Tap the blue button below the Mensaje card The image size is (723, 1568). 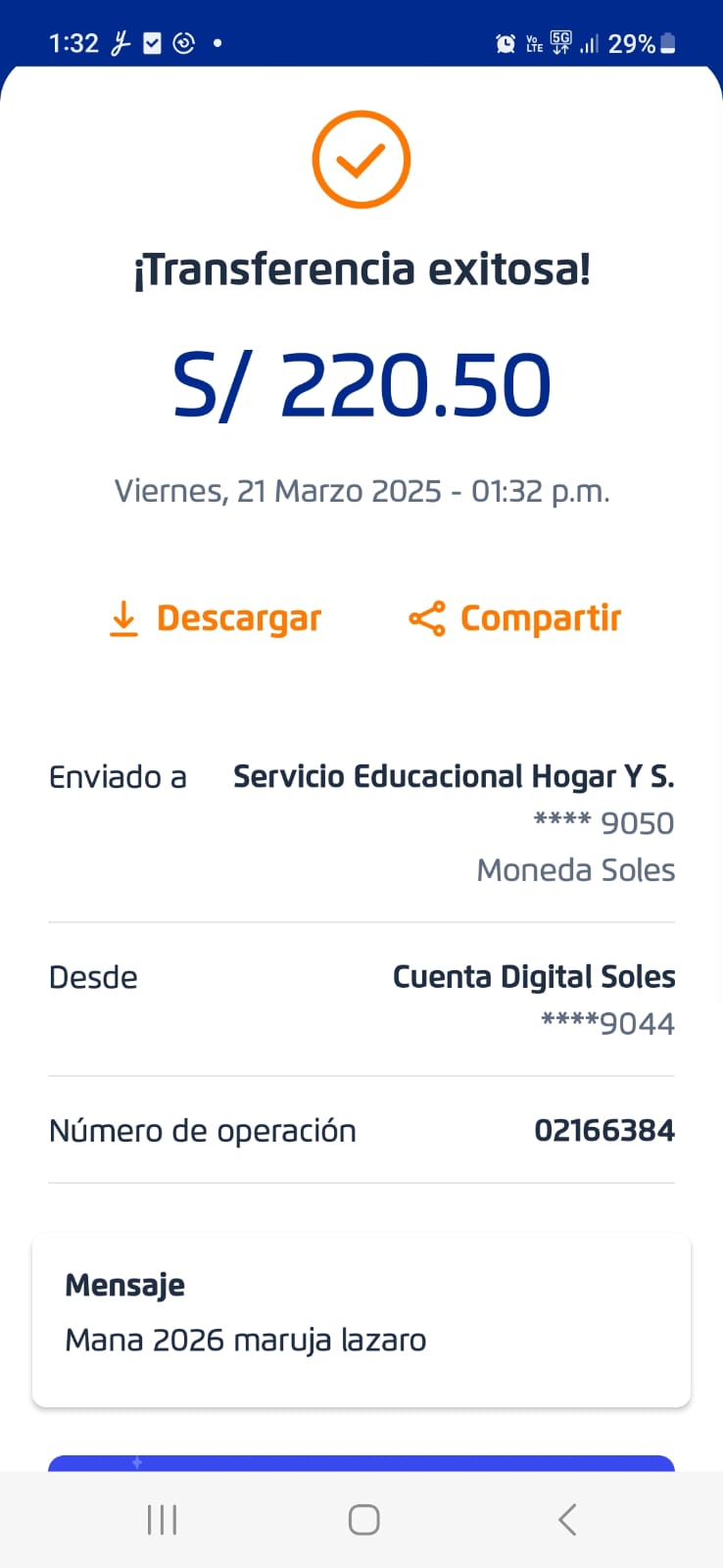tap(361, 1463)
